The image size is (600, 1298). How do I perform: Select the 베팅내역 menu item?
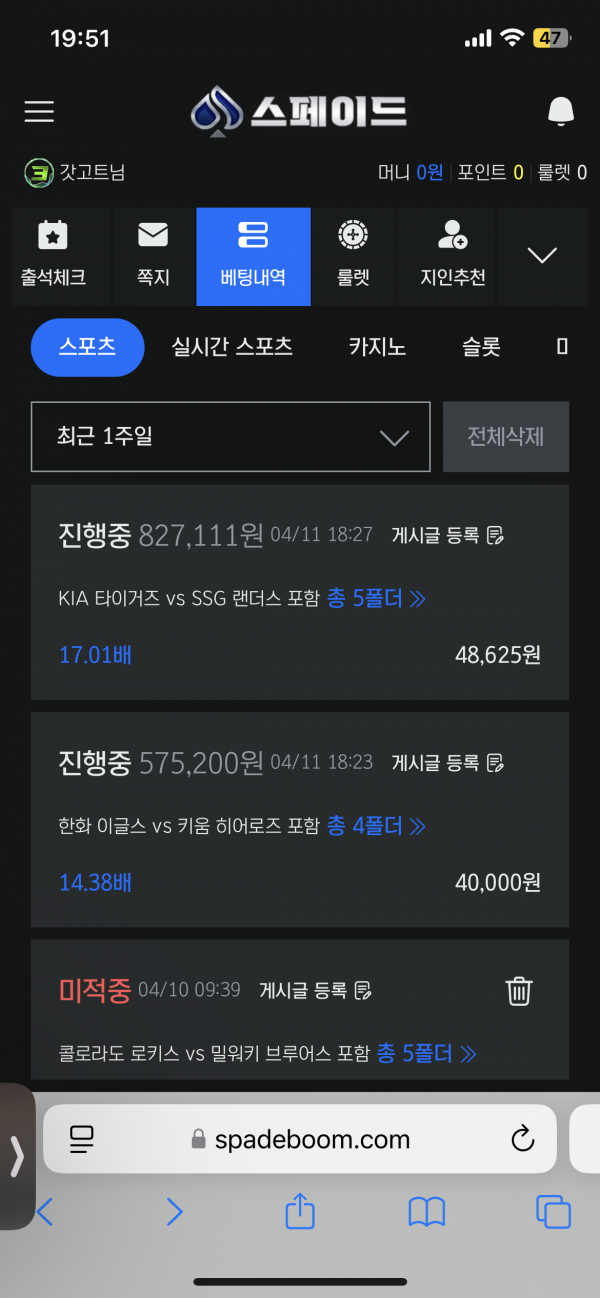pos(253,256)
